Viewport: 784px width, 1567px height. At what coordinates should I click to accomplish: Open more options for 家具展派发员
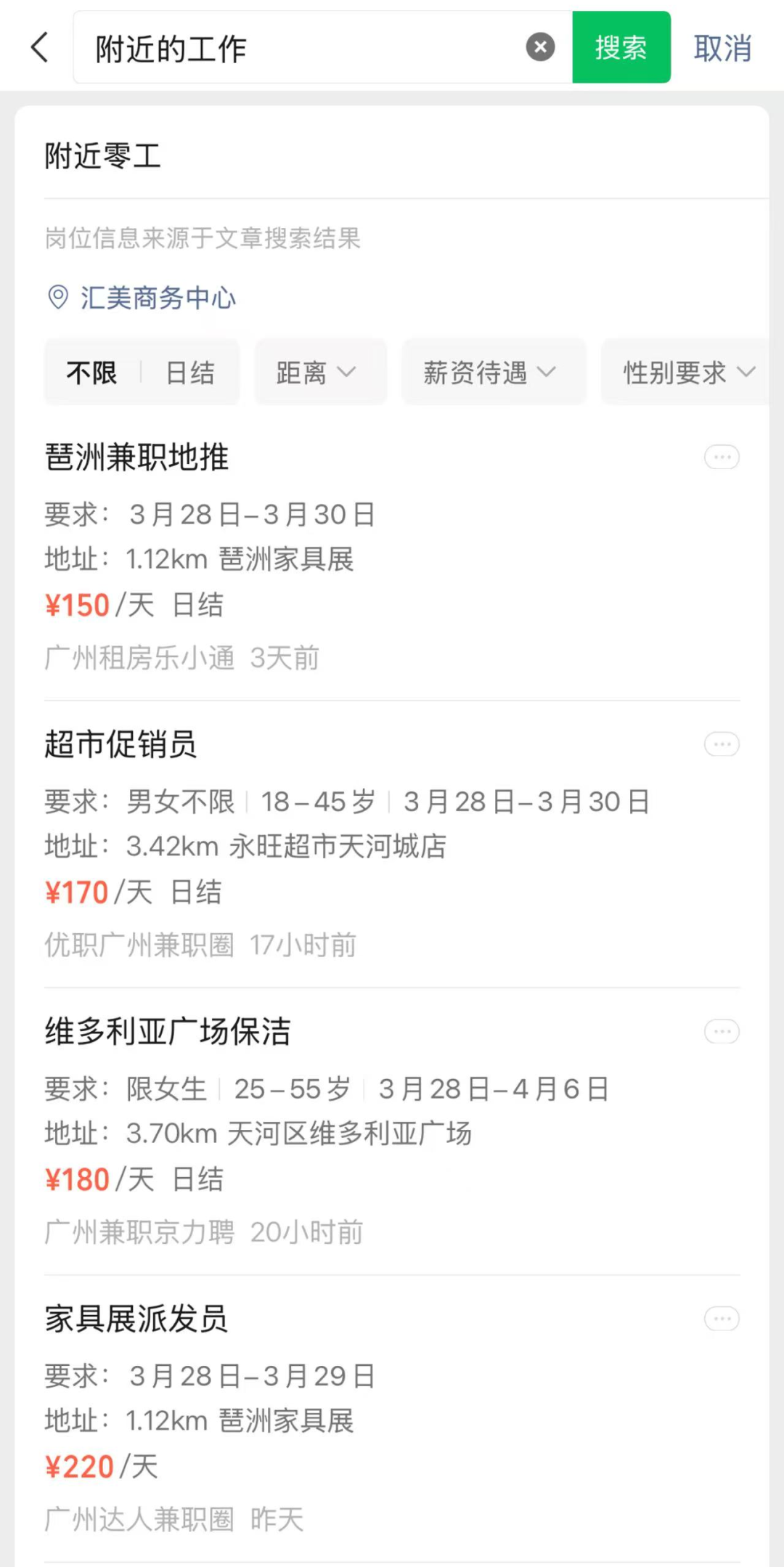(722, 1319)
